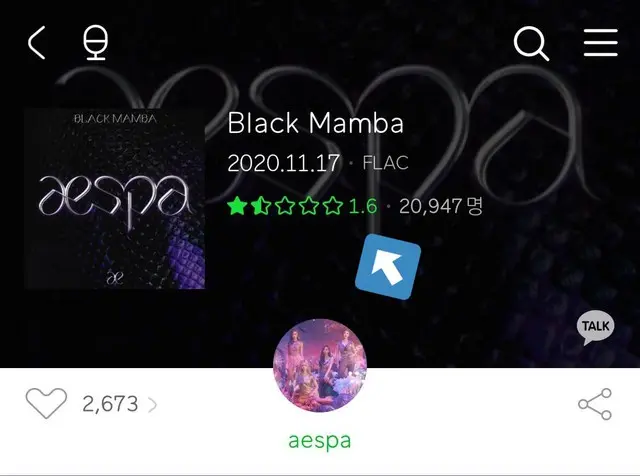View the 2,673 likes list
The image size is (640, 476).
119,405
